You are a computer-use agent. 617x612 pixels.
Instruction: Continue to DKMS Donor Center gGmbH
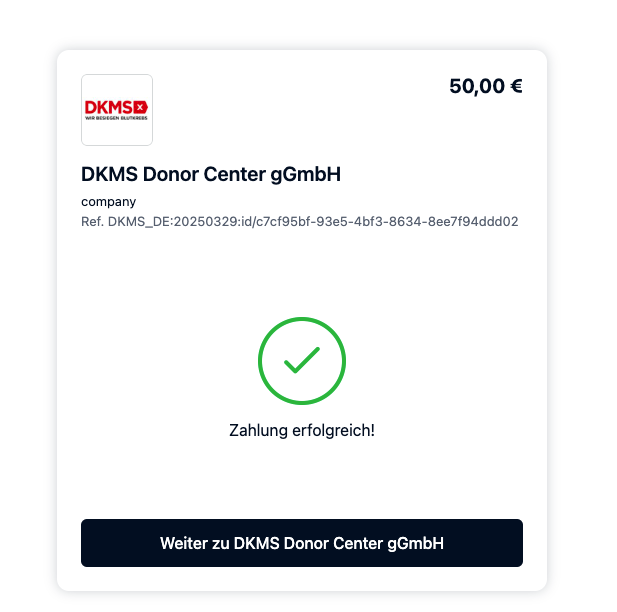click(x=301, y=543)
